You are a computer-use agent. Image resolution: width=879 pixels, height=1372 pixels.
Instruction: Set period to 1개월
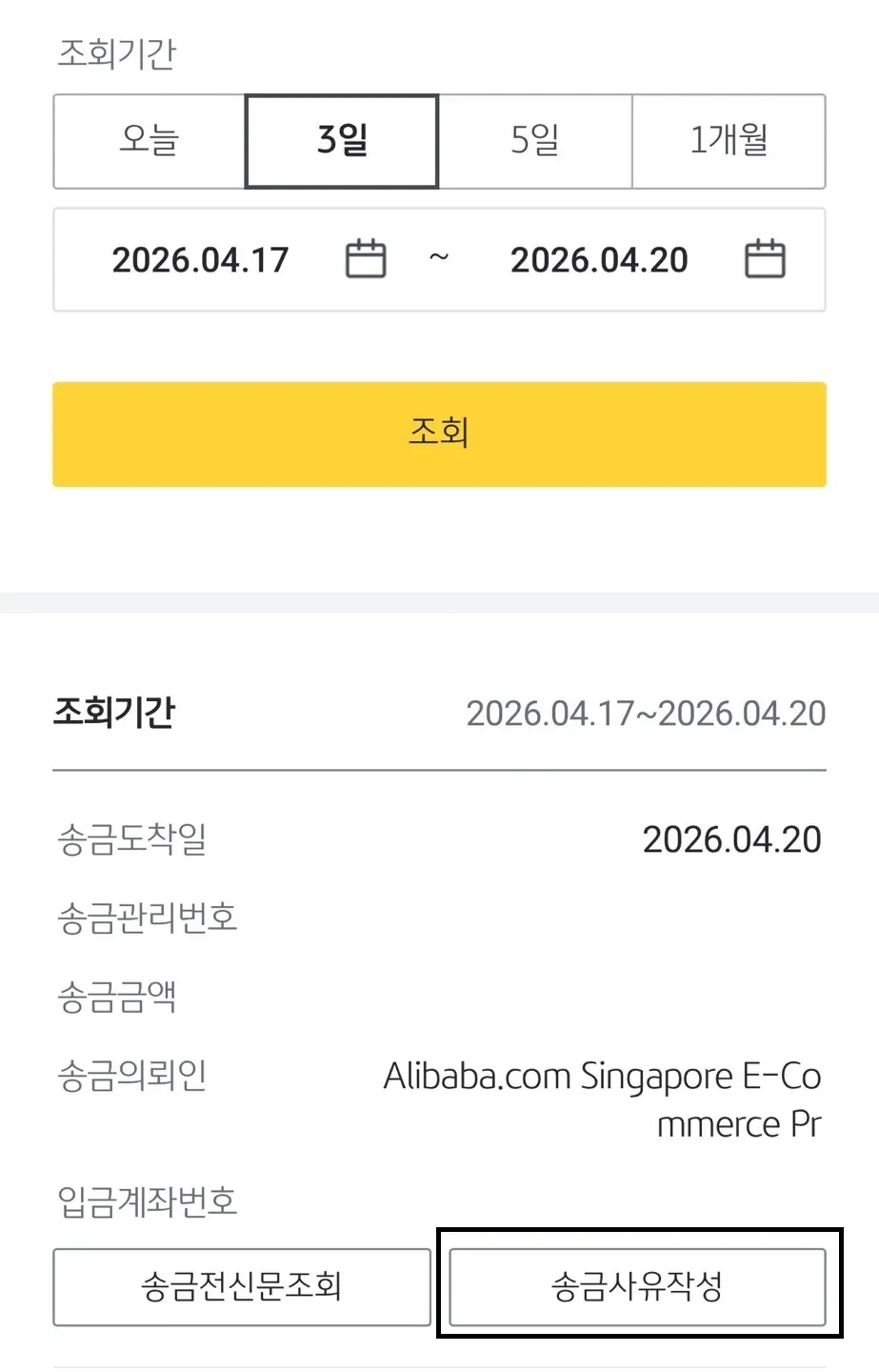coord(729,141)
